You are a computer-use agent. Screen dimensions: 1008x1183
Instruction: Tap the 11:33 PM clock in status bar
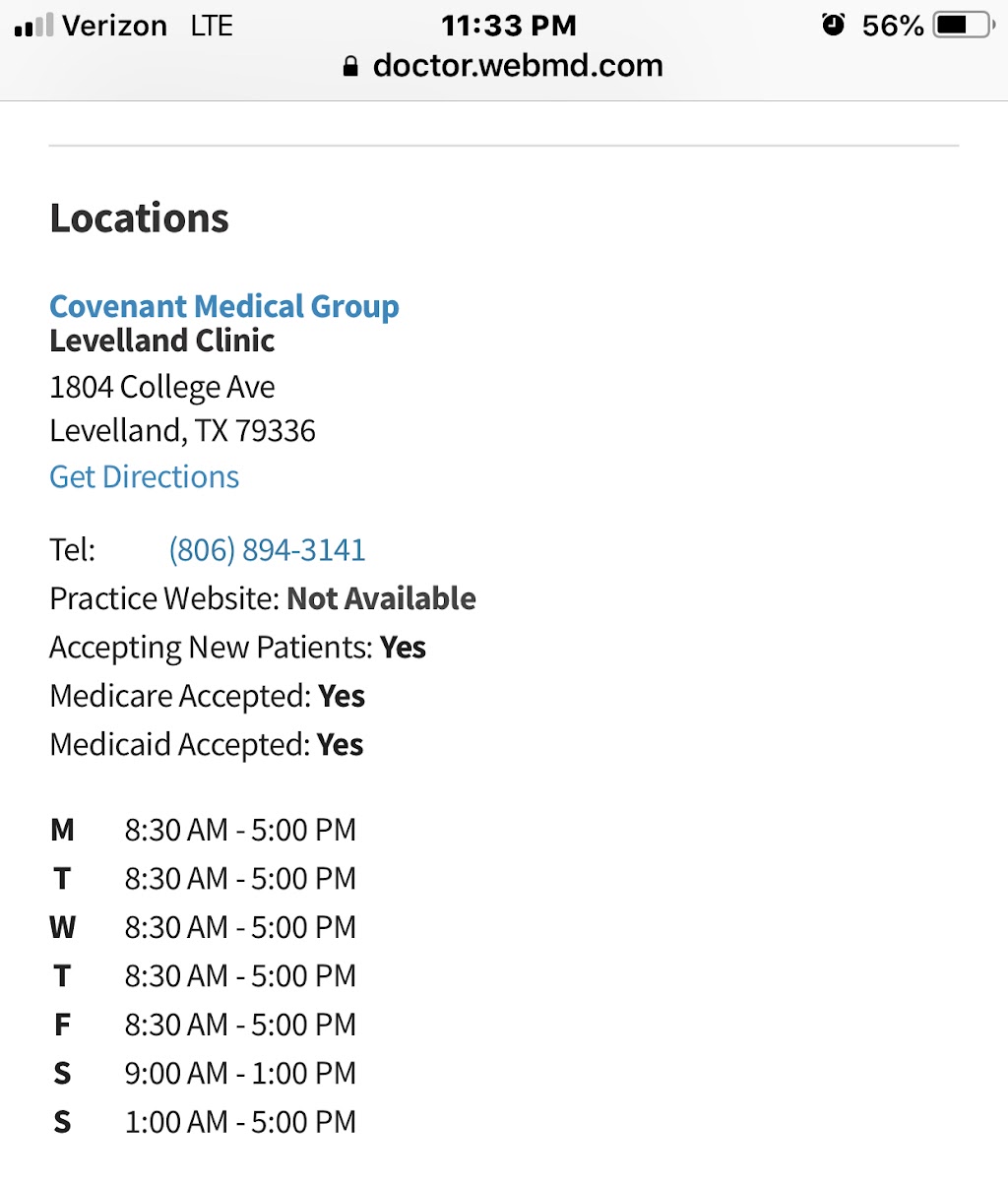click(x=508, y=26)
